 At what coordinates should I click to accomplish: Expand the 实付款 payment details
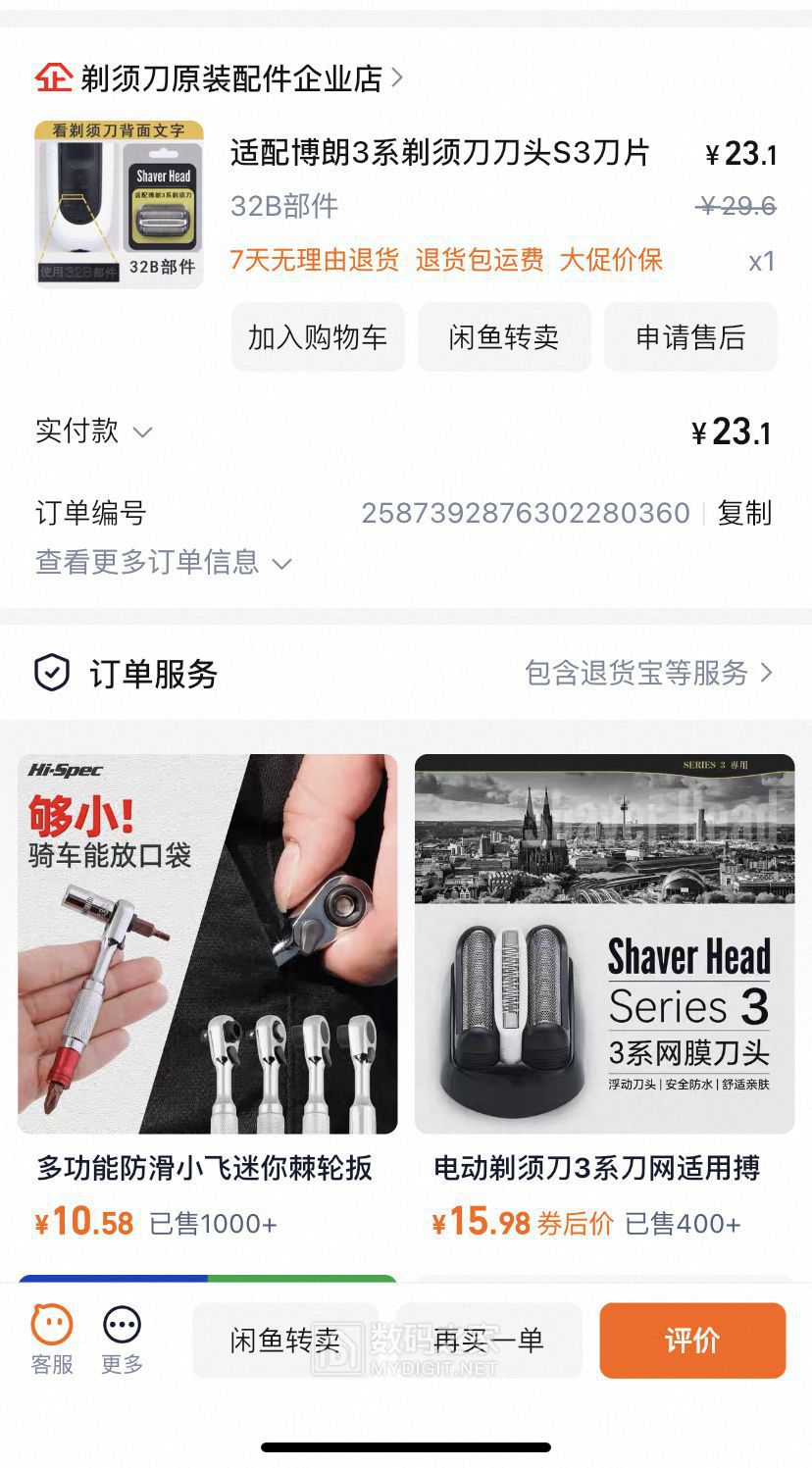tap(94, 431)
